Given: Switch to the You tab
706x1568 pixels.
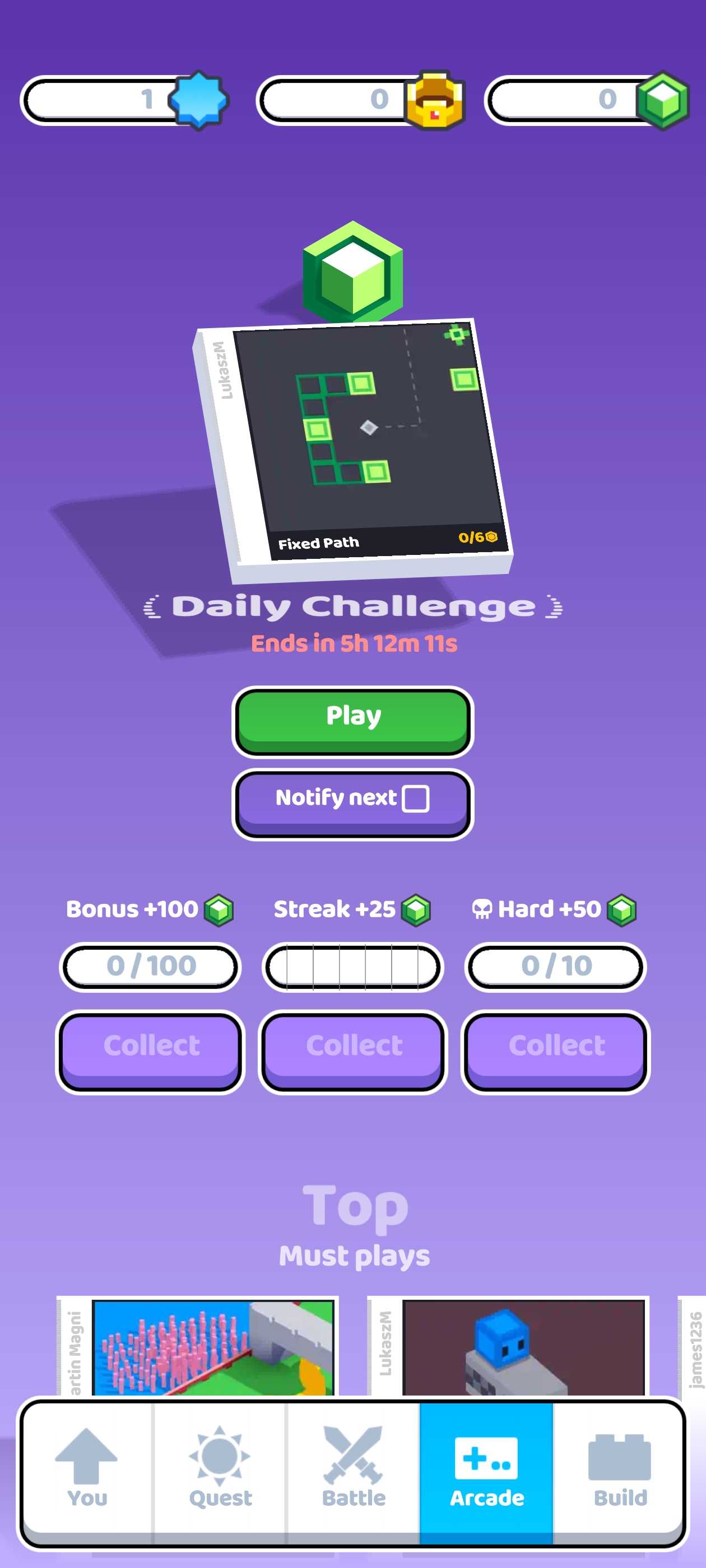Looking at the screenshot, I should [87, 1468].
